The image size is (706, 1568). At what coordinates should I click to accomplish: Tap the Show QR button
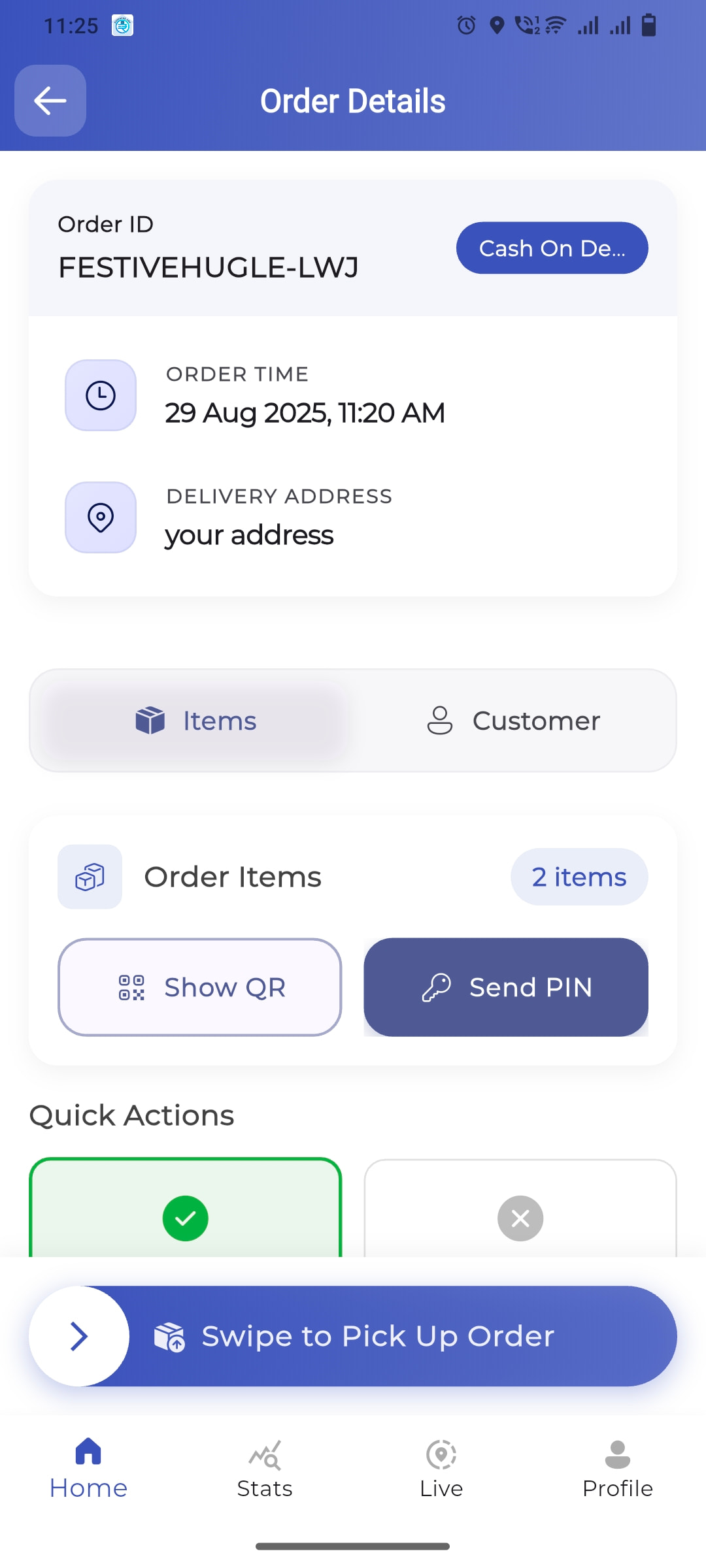tap(199, 987)
